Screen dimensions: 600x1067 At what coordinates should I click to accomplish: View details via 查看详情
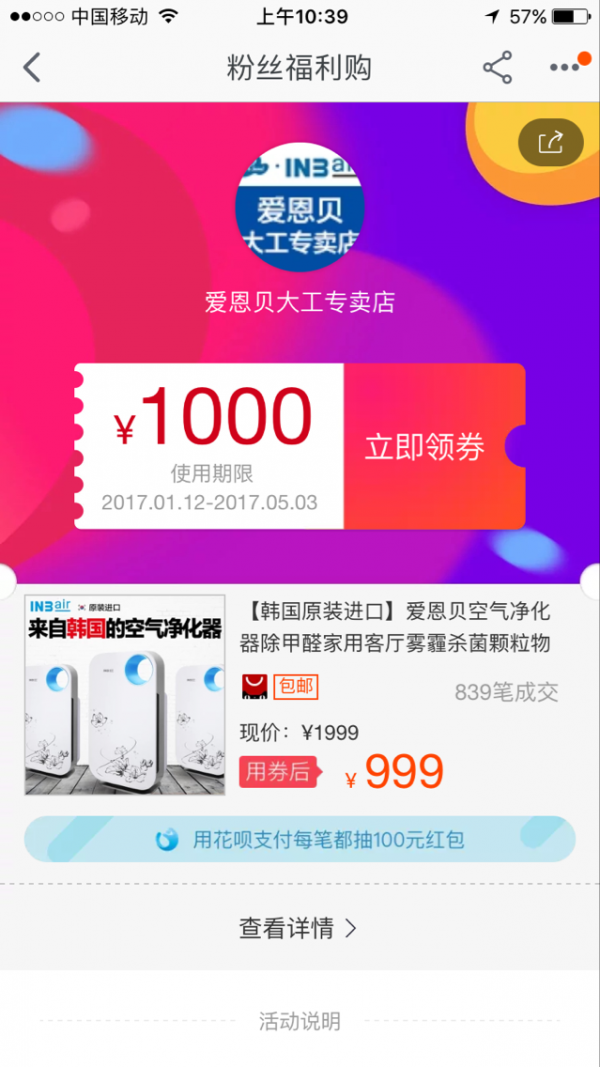pyautogui.click(x=298, y=928)
